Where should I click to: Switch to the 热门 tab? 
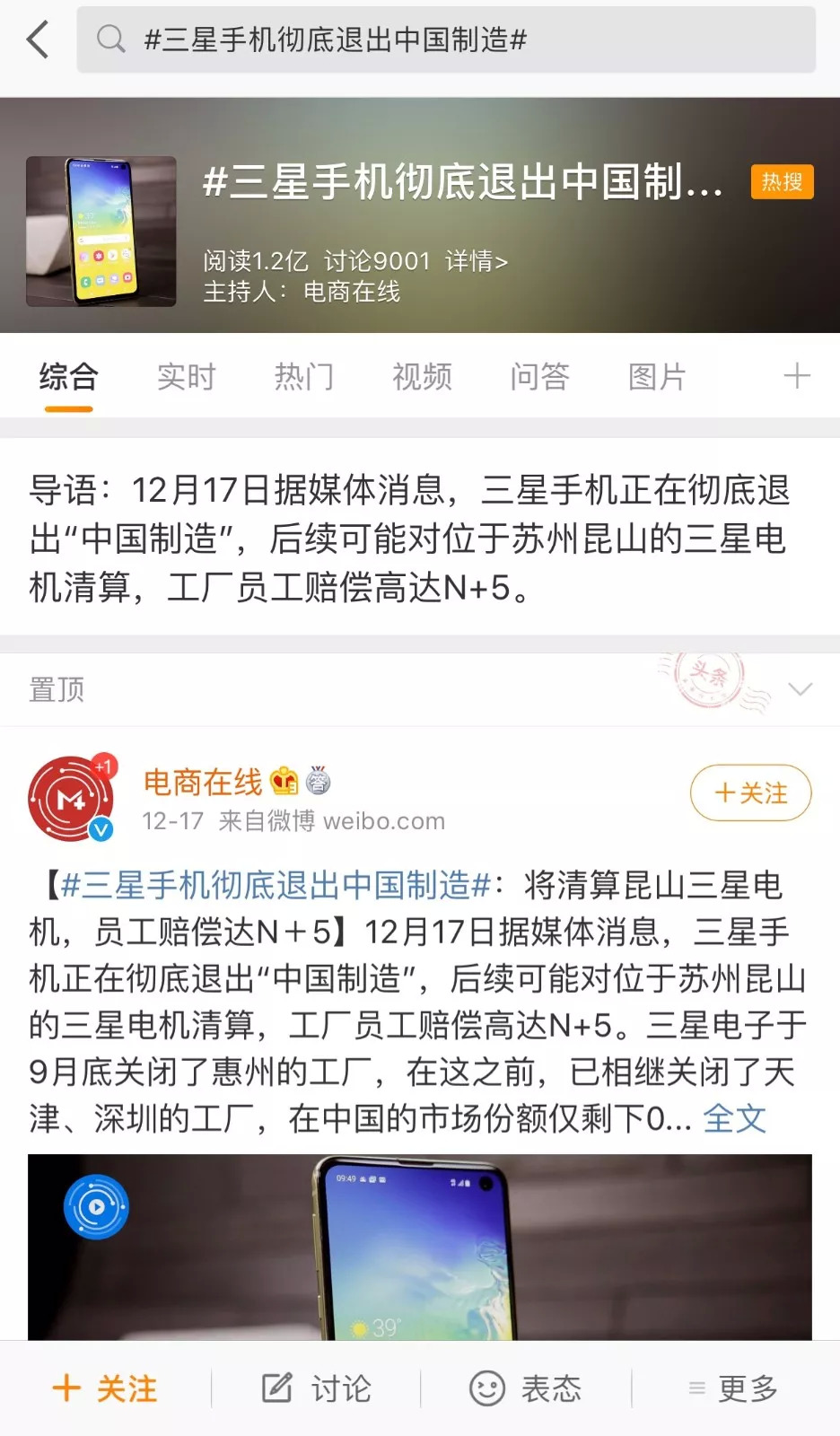point(304,377)
